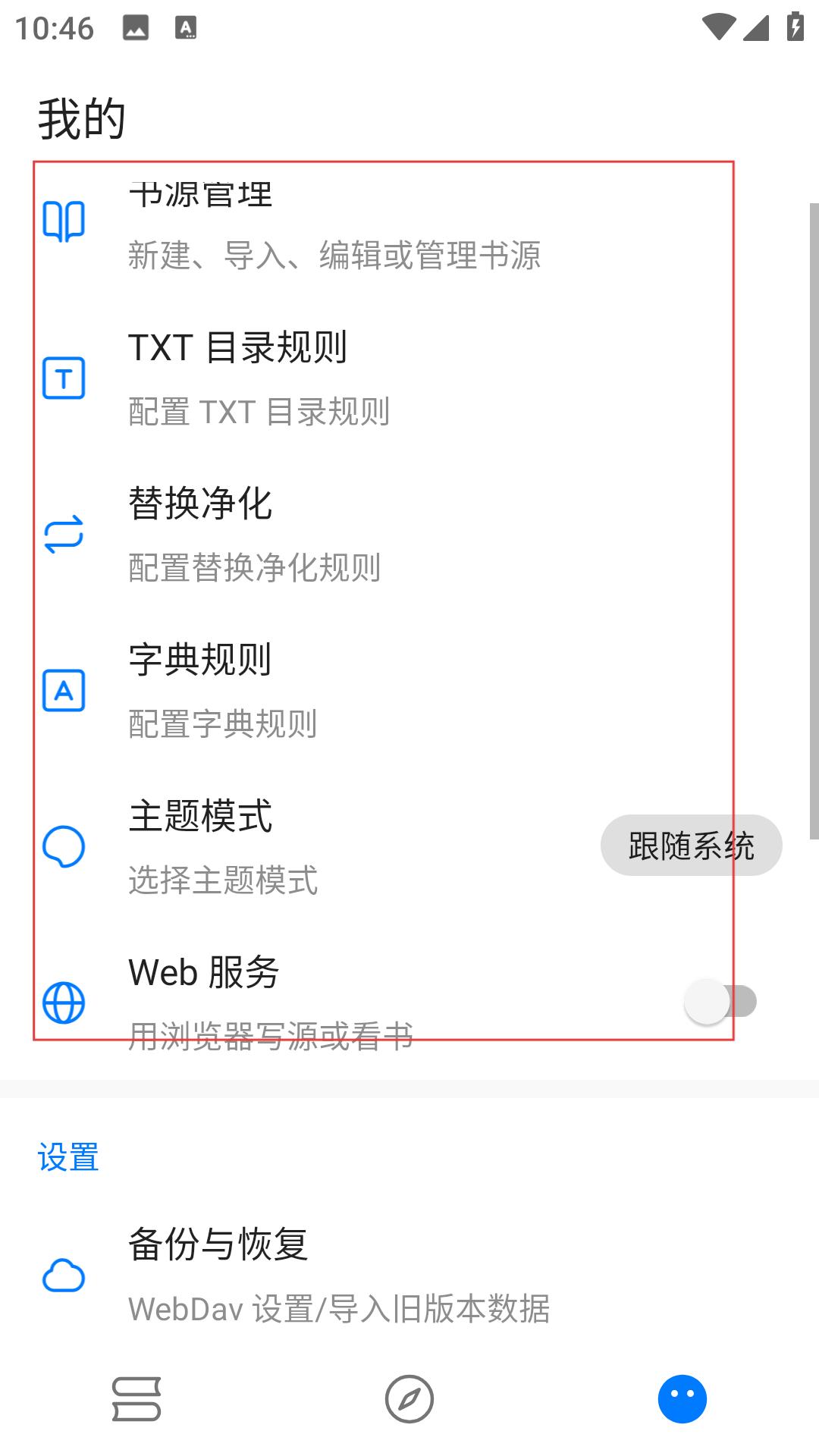Viewport: 819px width, 1456px height.
Task: Select theme mode via 跟随系统 chip
Action: (691, 846)
